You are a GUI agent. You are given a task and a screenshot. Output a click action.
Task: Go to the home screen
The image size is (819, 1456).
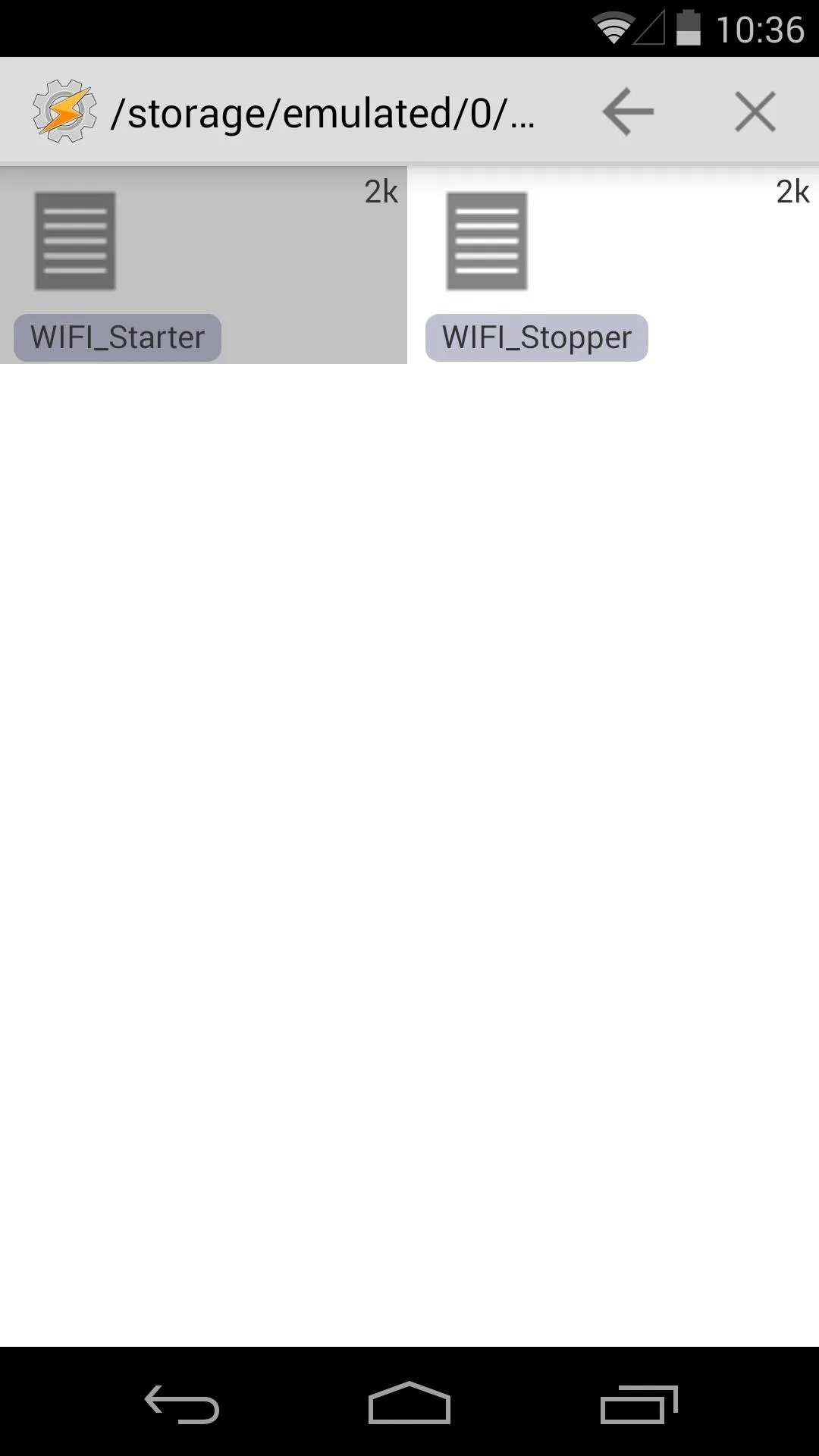click(409, 1403)
